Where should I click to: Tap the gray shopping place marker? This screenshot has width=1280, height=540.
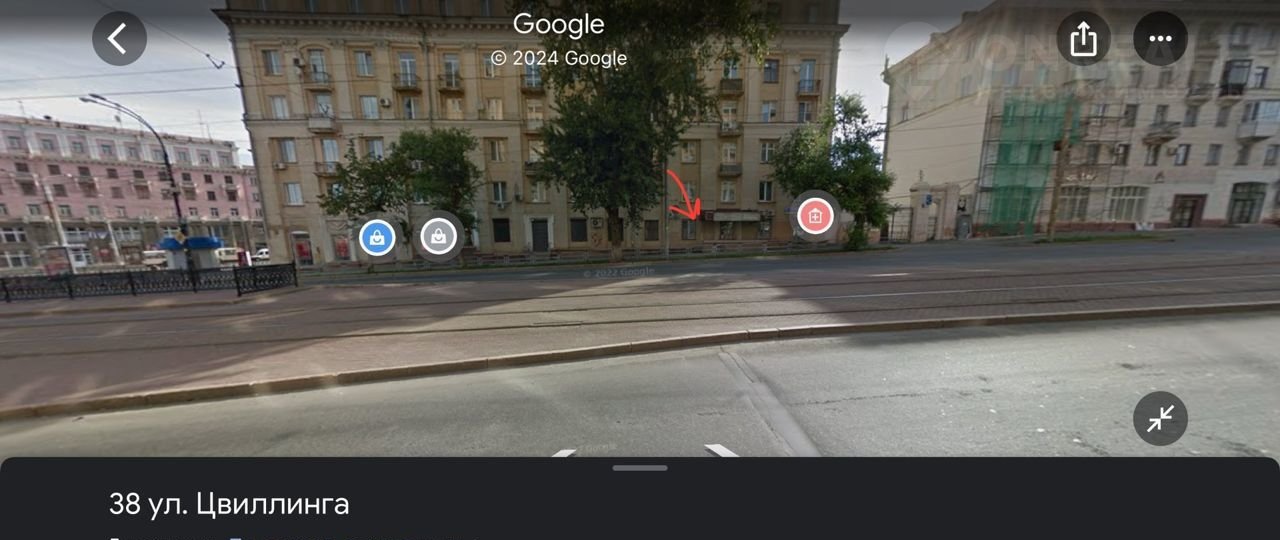point(438,237)
